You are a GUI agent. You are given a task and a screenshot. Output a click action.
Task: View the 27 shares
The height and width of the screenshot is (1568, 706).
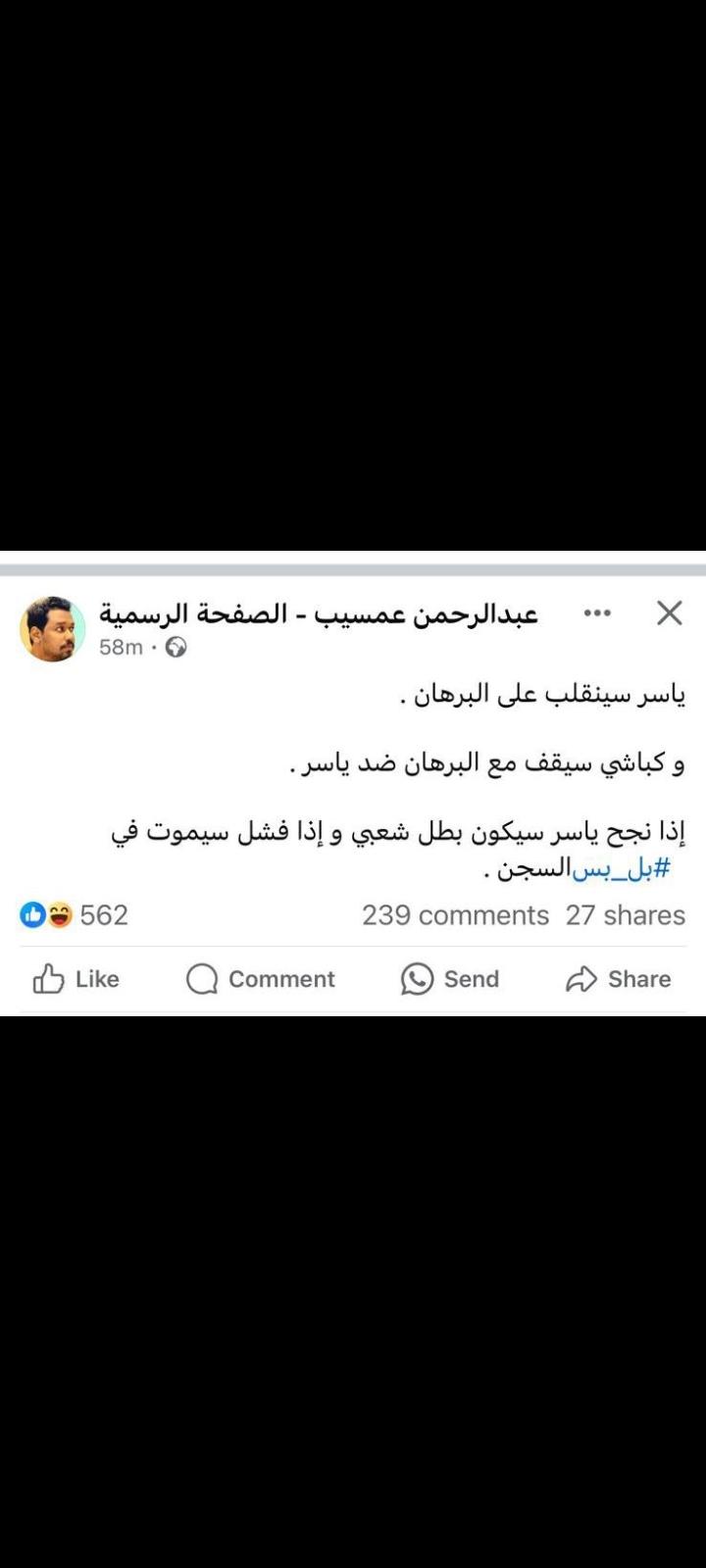coord(625,915)
